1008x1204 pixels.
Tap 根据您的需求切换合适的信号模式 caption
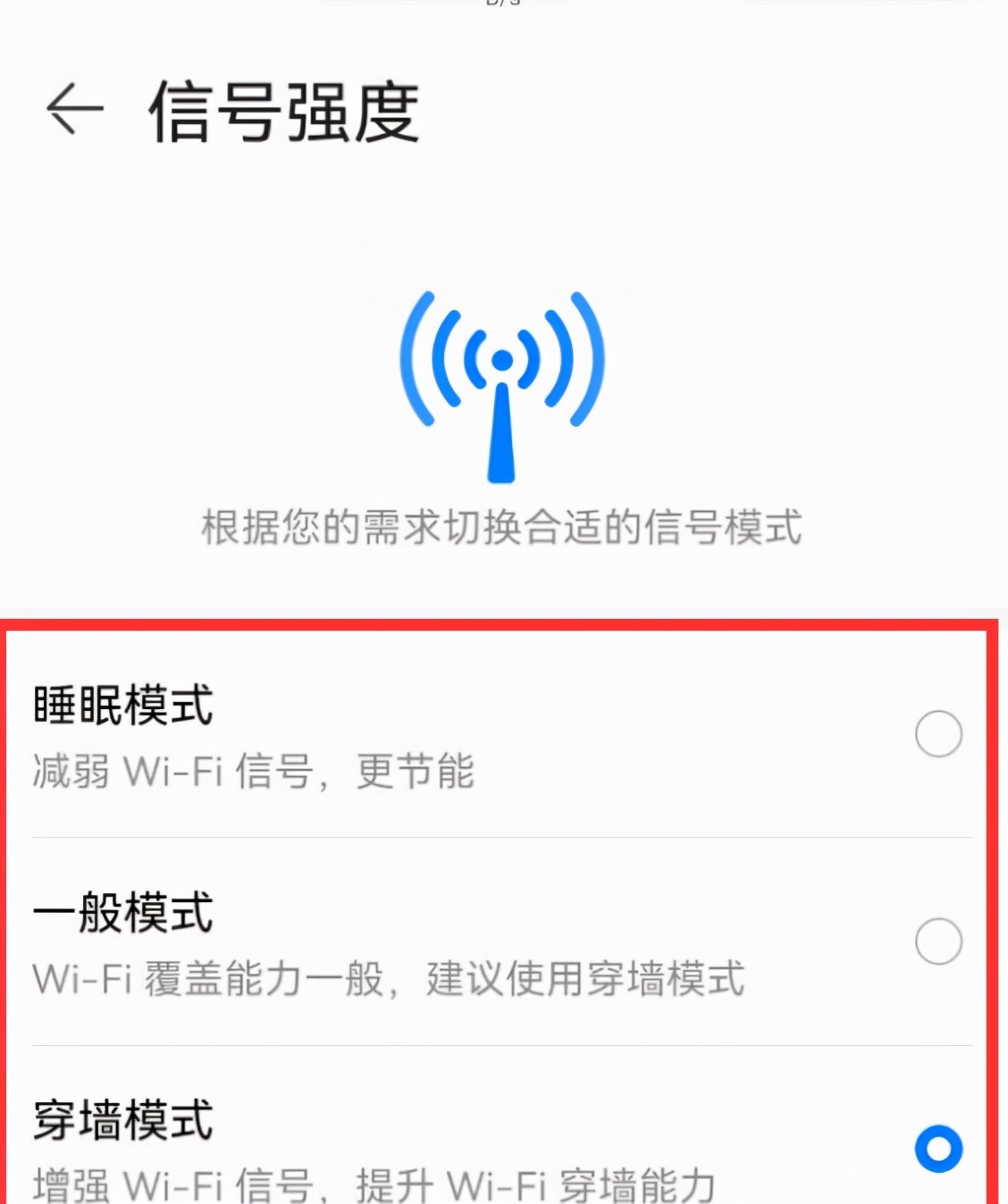(x=503, y=529)
